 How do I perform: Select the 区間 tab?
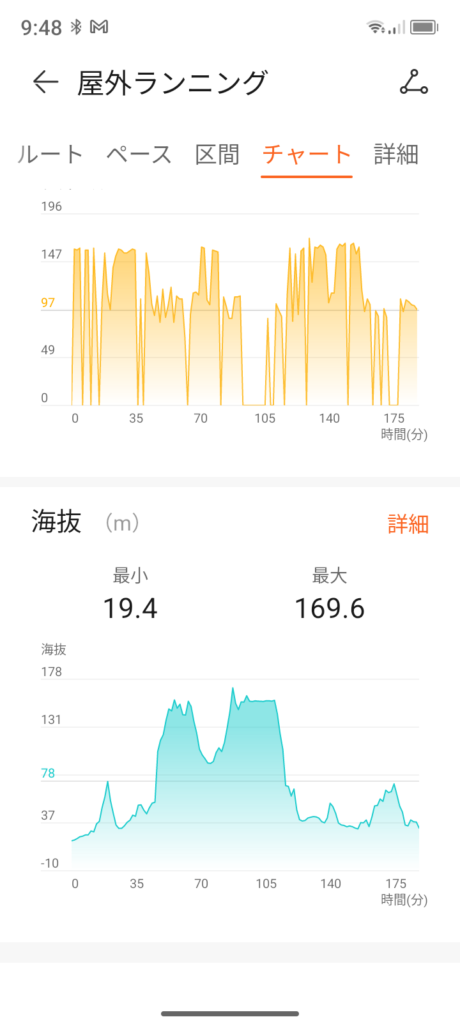coord(217,155)
